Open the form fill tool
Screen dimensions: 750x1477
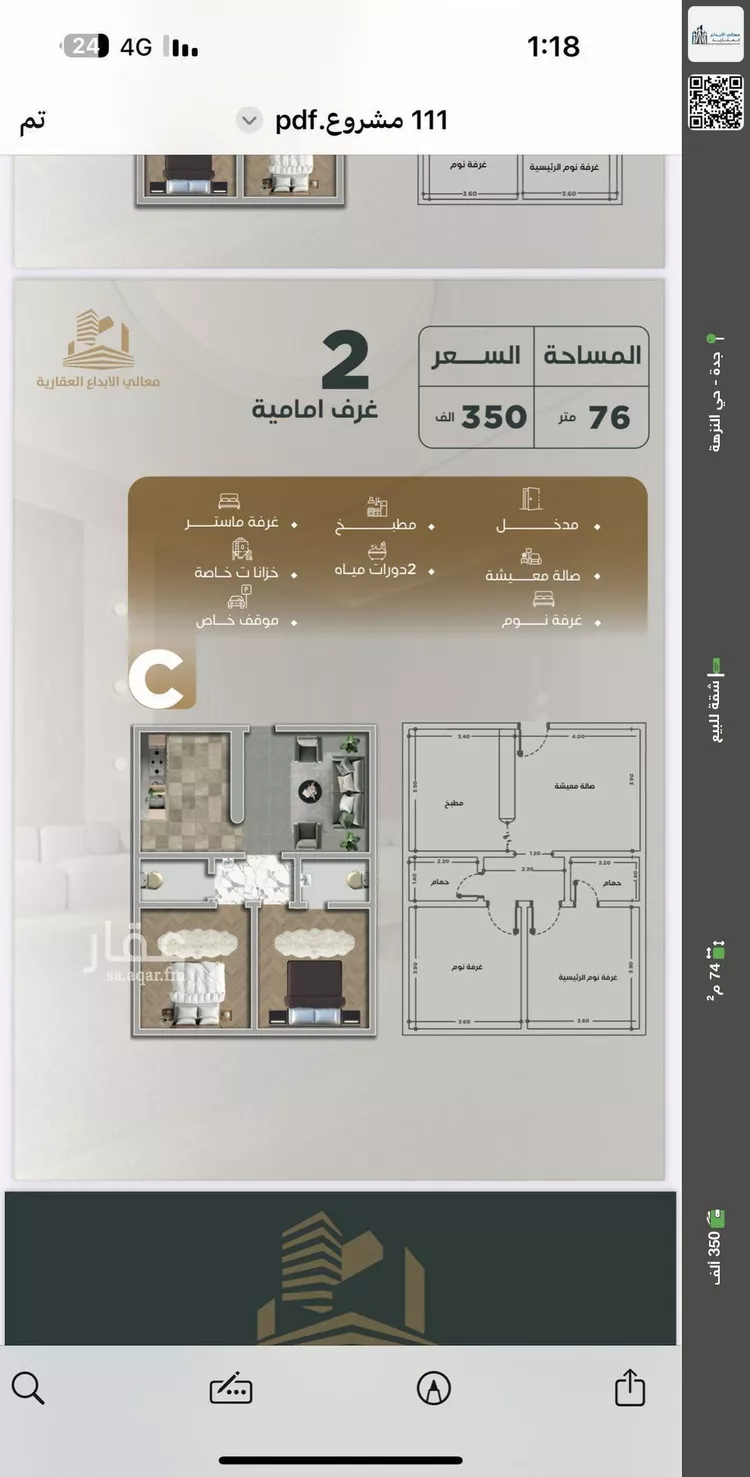click(x=231, y=1388)
